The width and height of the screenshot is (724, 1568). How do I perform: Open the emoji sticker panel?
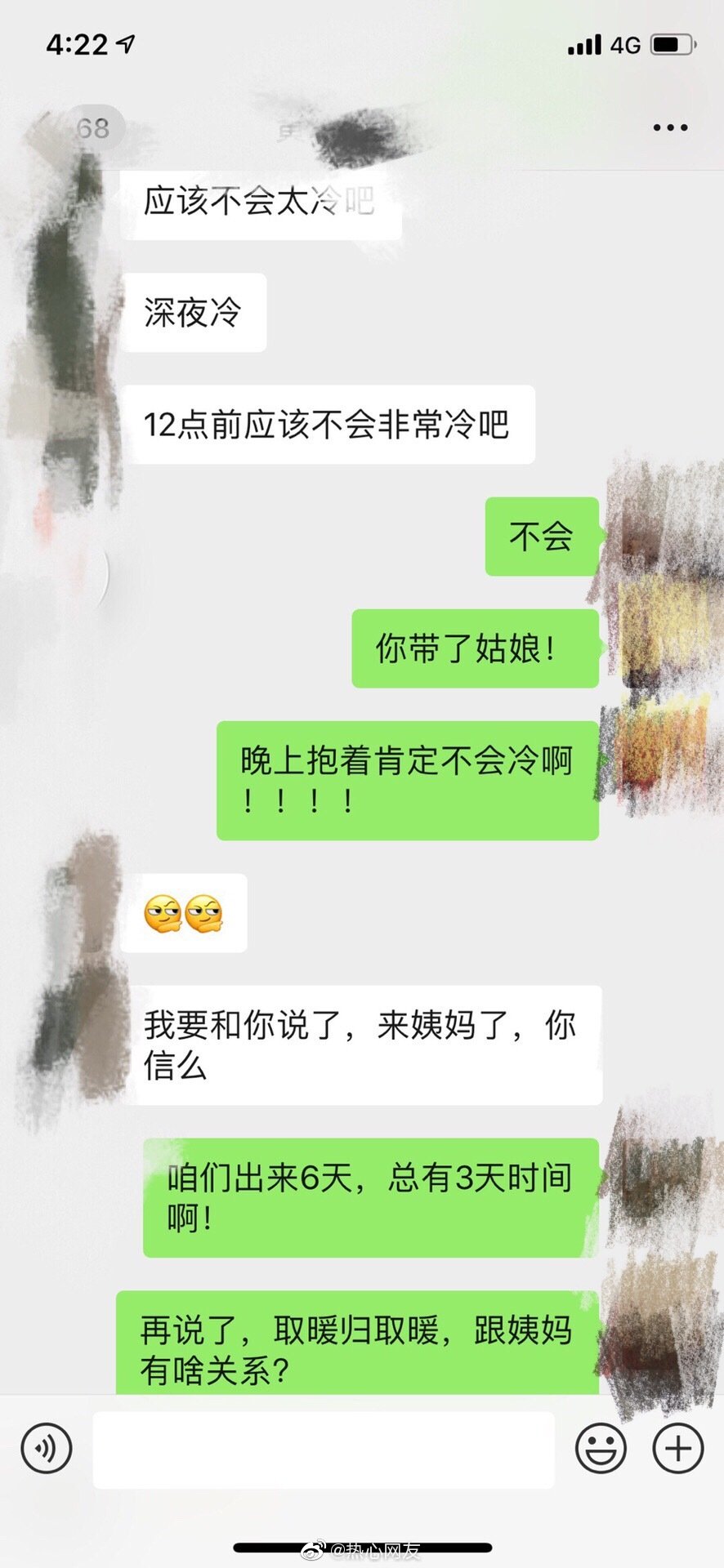point(601,1448)
